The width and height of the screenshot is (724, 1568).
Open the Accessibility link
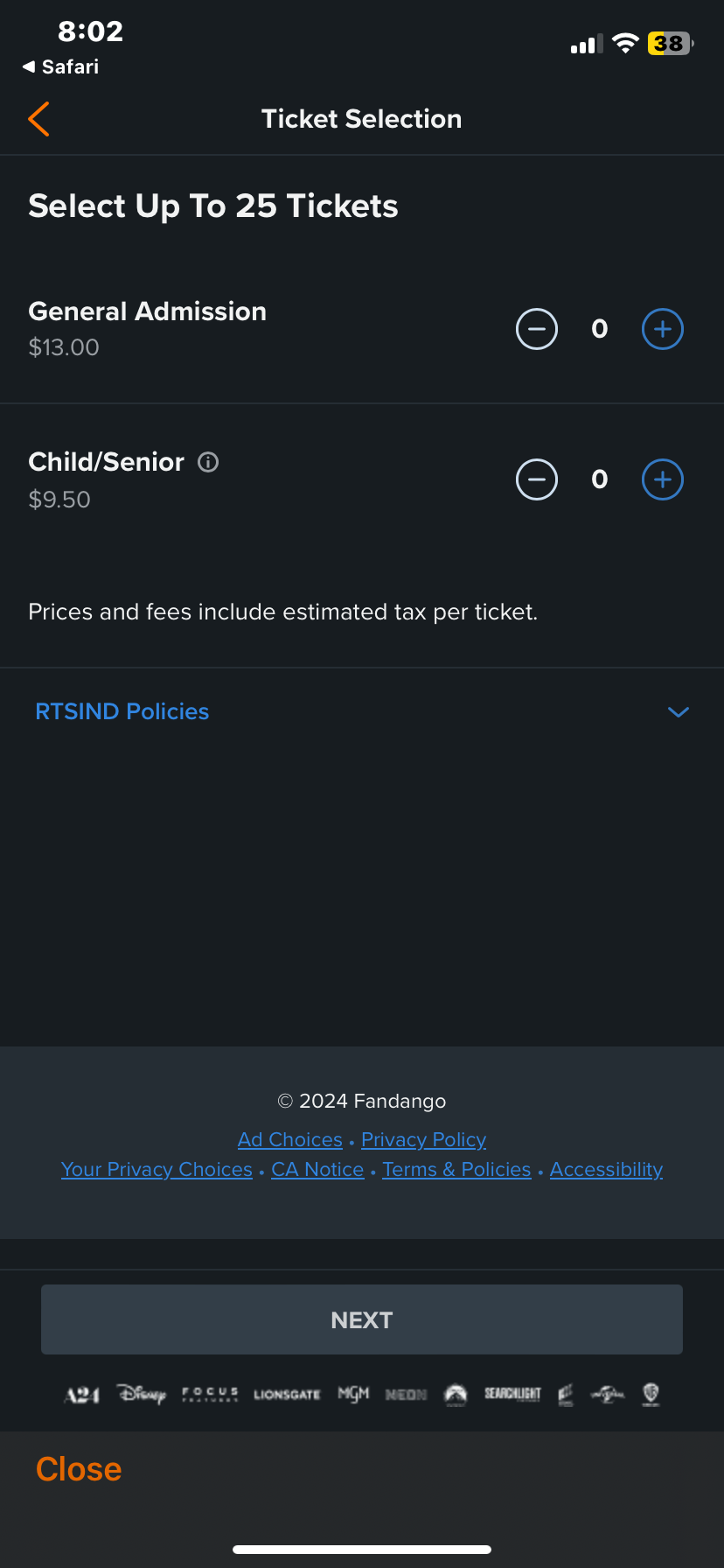click(x=606, y=1169)
